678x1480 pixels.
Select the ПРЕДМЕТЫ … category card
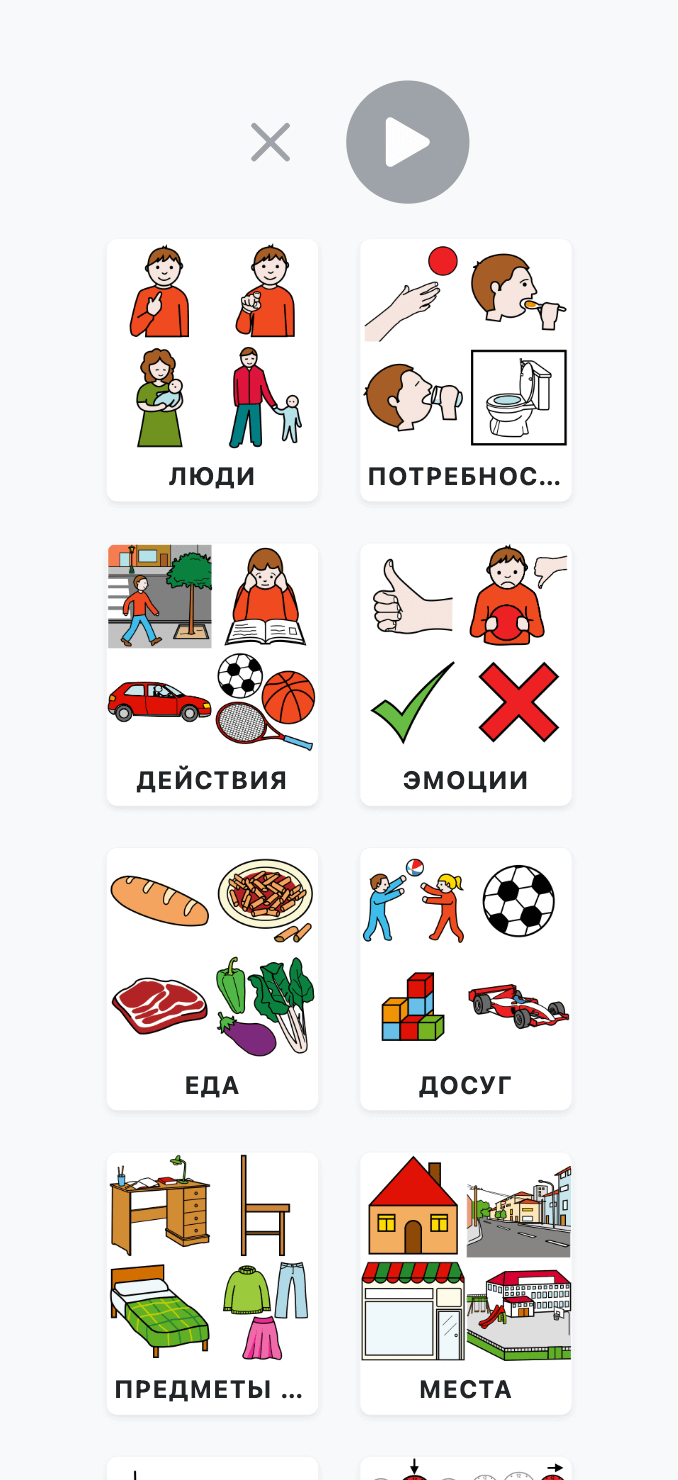tap(212, 1283)
